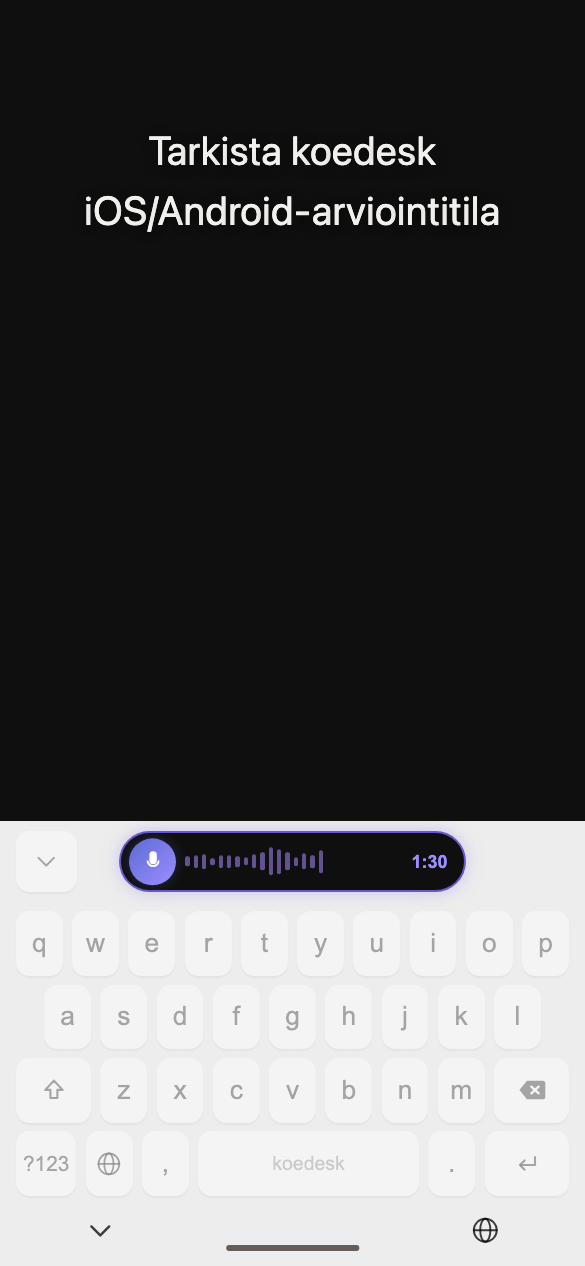Hide keyboard with bottom chevron

pos(100,1231)
